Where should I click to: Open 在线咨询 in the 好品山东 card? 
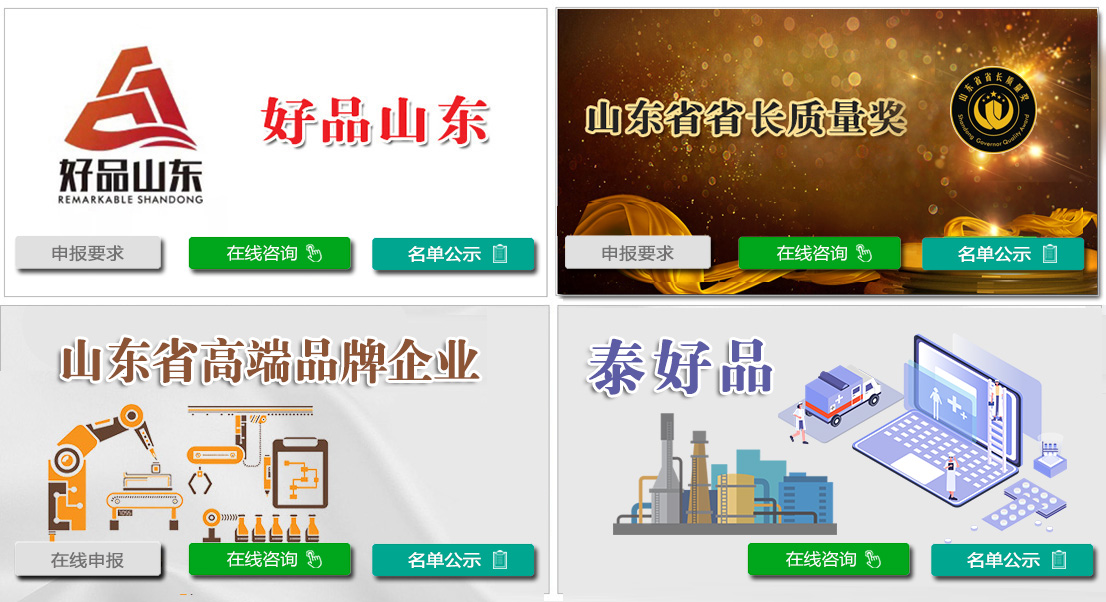point(270,253)
